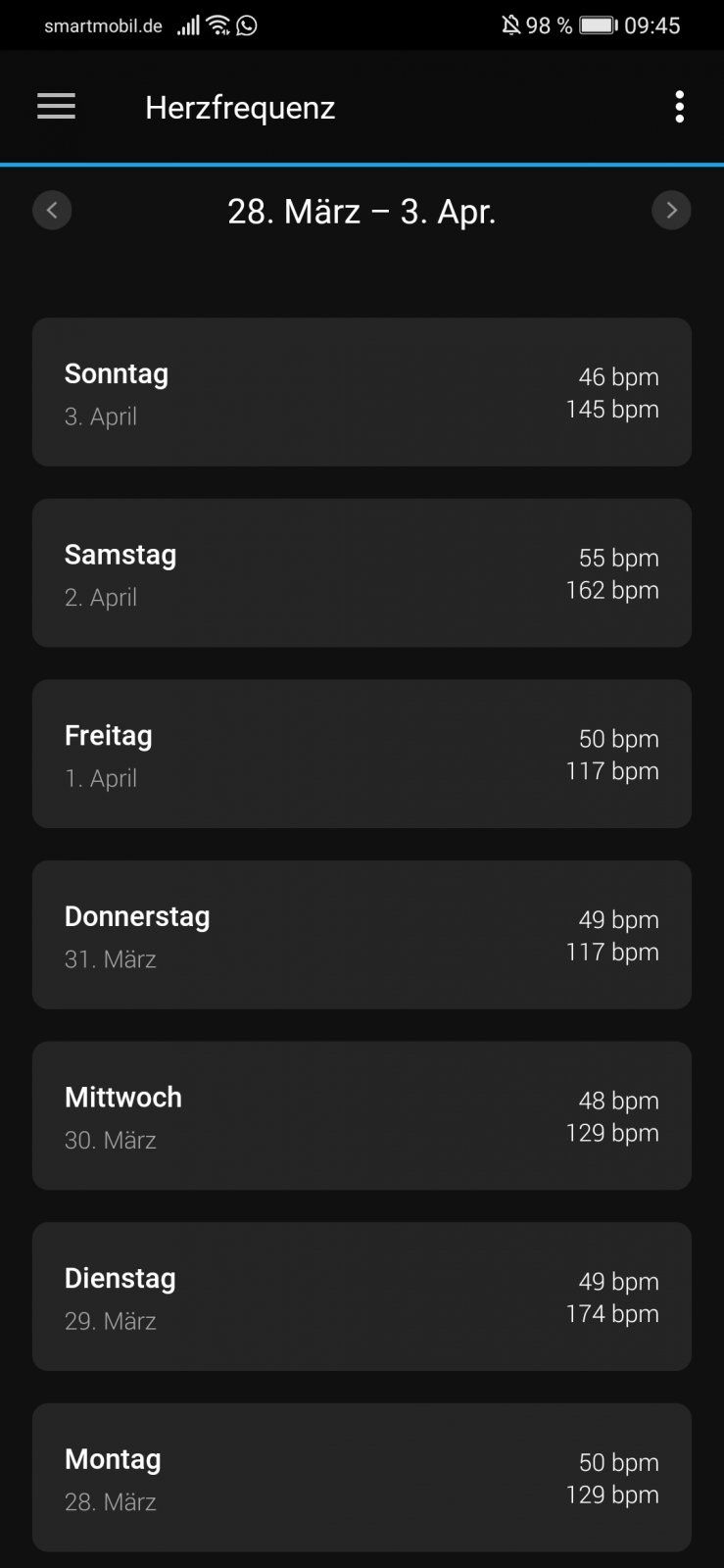Go to the next week
This screenshot has width=724, height=1568.
(x=671, y=210)
